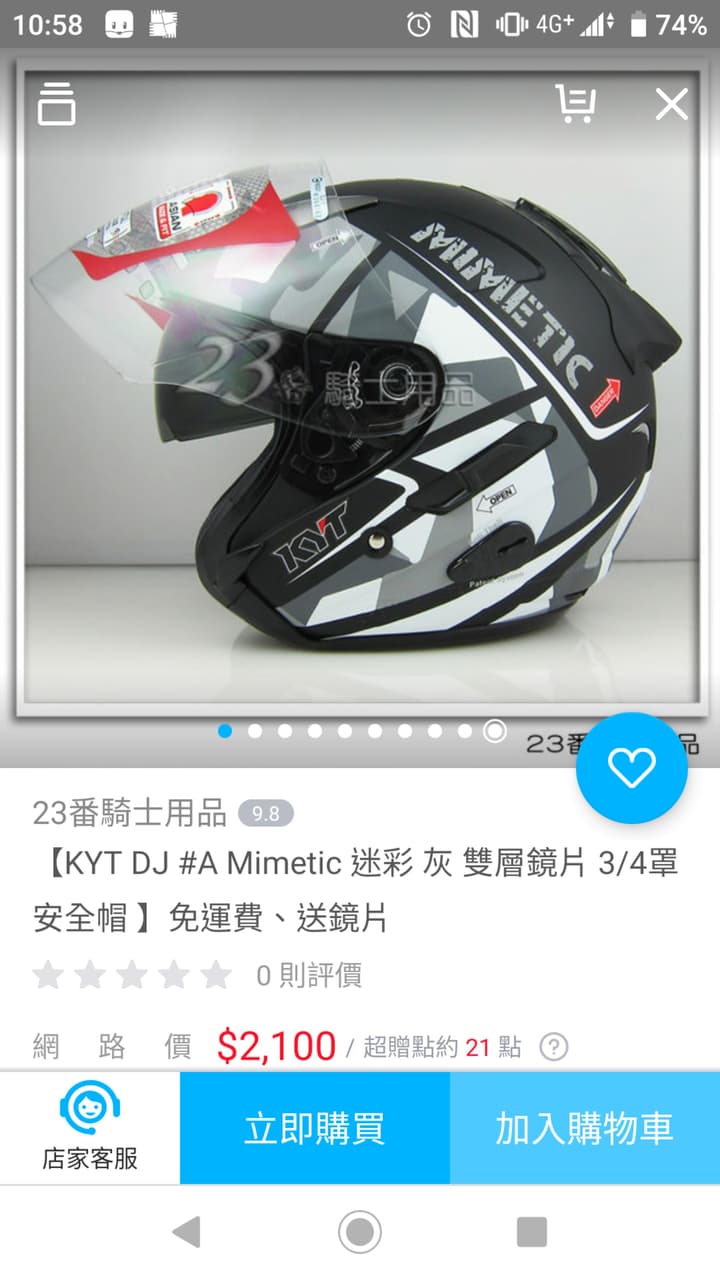Open the shopping cart icon
The height and width of the screenshot is (1280, 720).
click(x=578, y=104)
